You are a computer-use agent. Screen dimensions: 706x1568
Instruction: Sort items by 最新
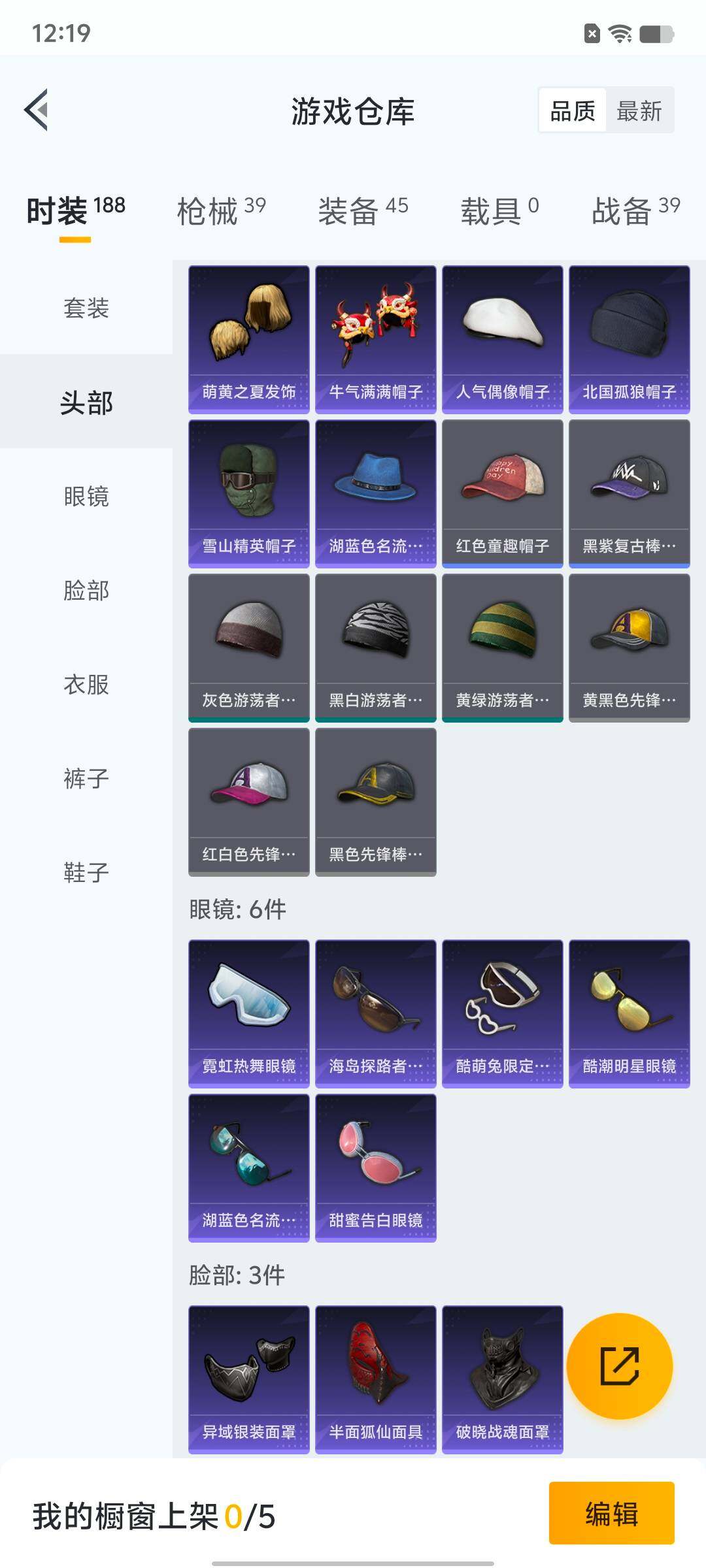click(639, 110)
